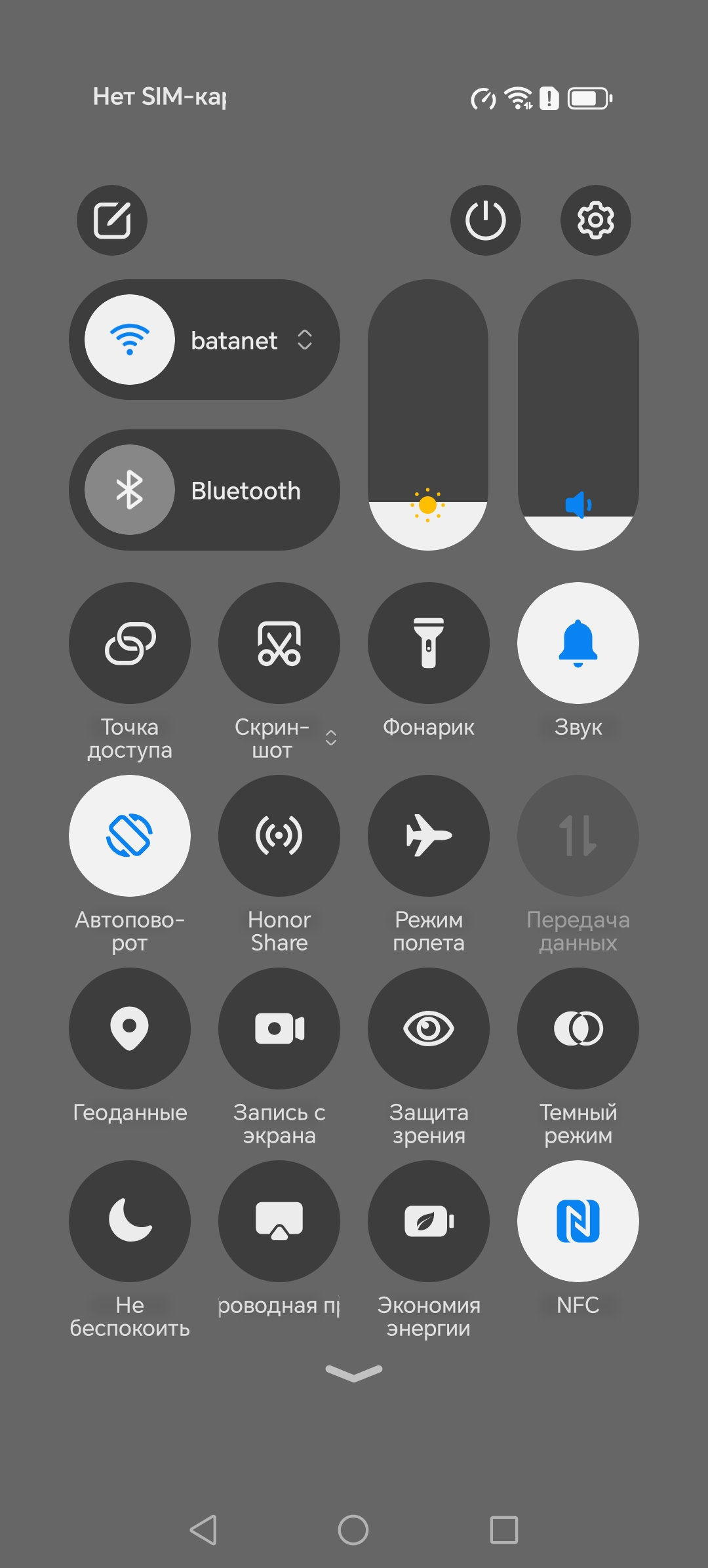Screen dimensions: 708x1568
Task: Open the power menu icon
Action: click(x=486, y=220)
